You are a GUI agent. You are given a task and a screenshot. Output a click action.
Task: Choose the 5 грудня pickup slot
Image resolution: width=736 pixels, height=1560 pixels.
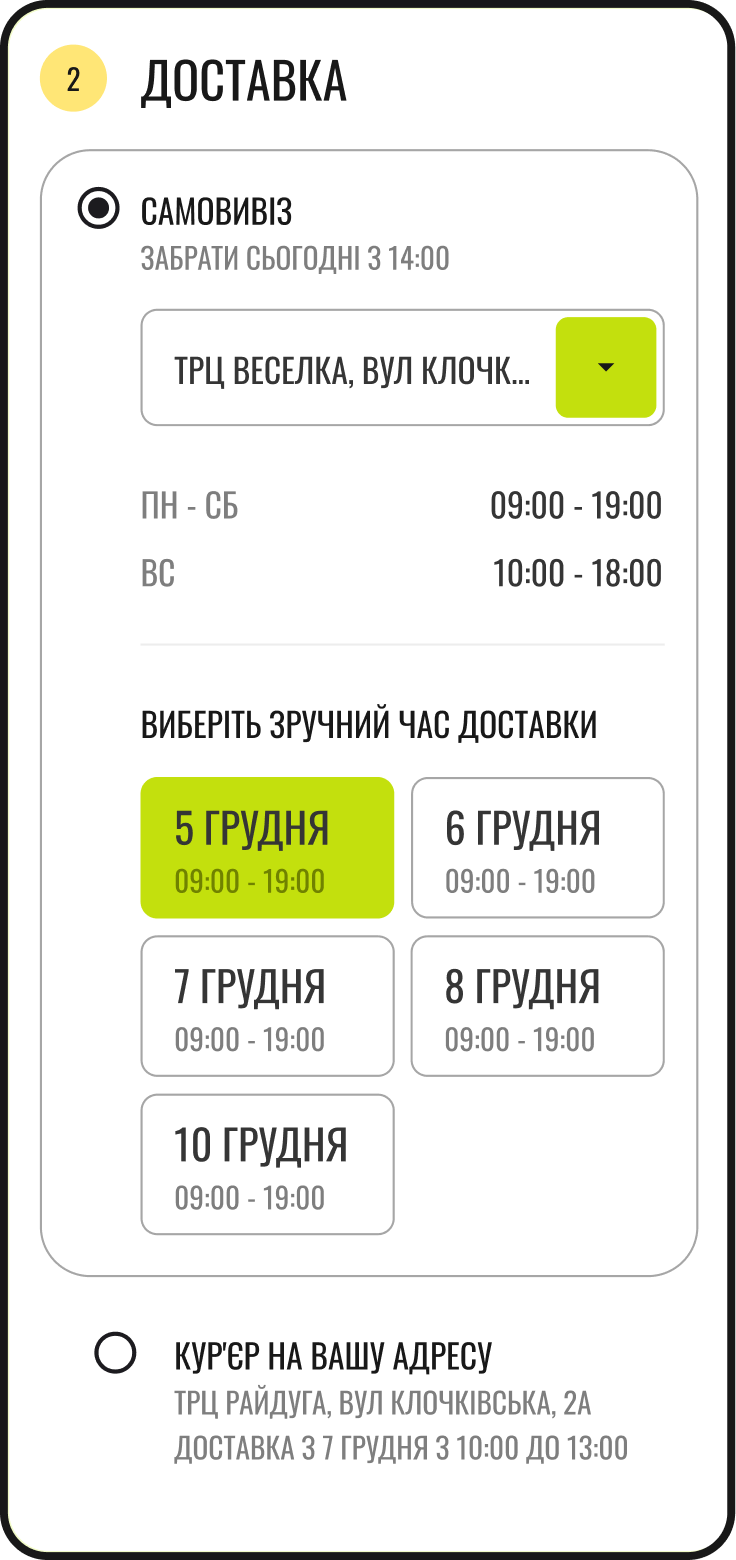click(267, 847)
